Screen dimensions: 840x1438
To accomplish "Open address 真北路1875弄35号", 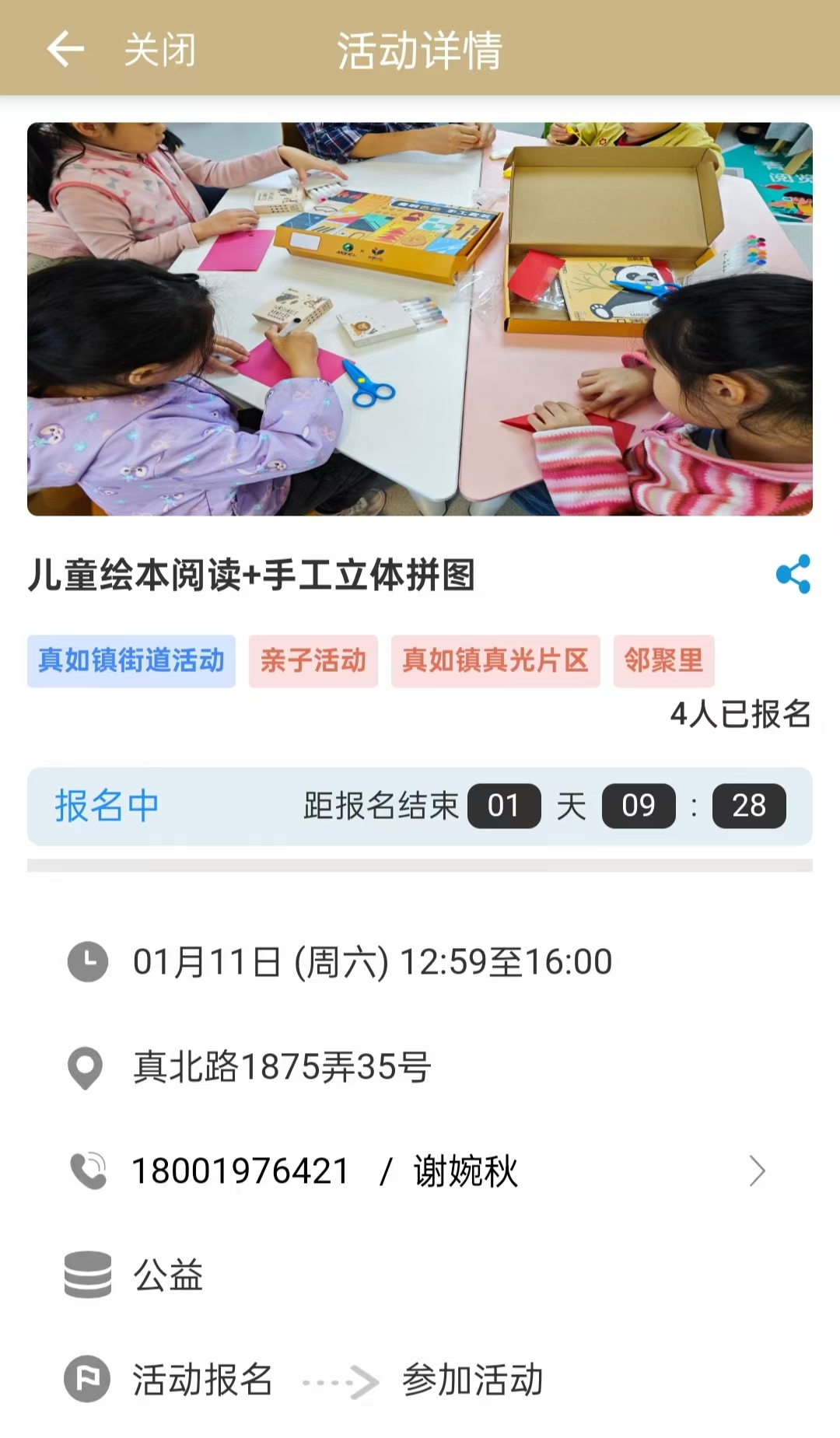I will pos(282,1067).
